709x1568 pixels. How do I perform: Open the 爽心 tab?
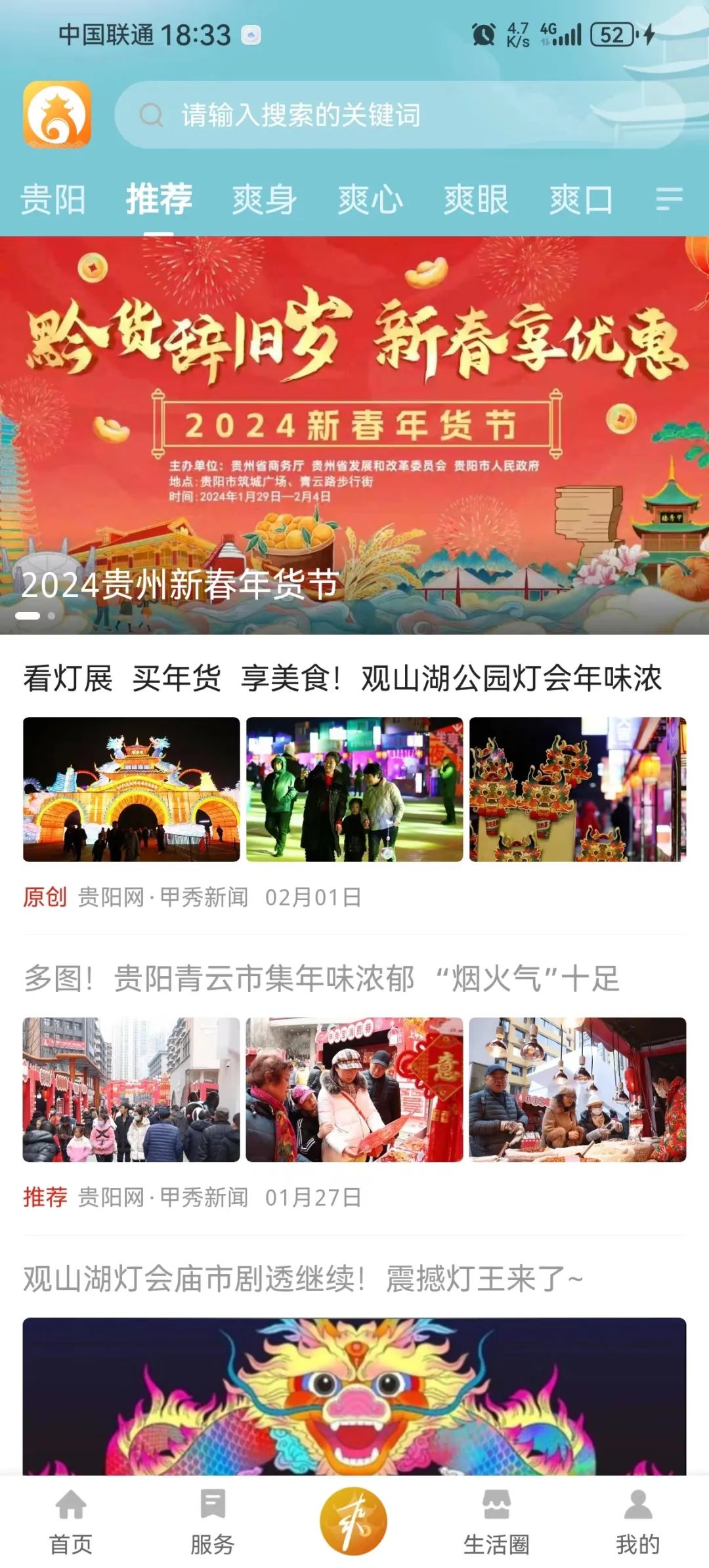pos(370,199)
